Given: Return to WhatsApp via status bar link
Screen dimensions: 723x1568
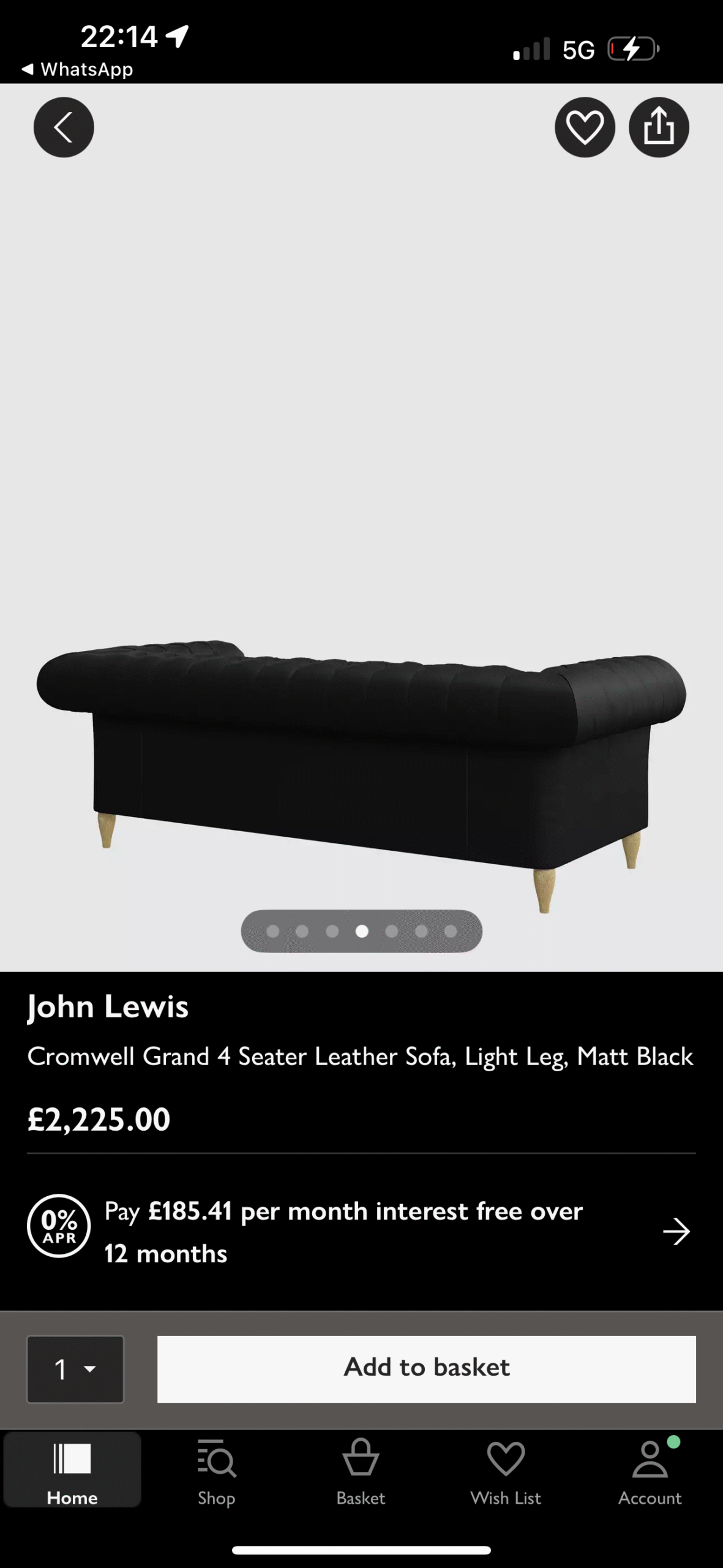Looking at the screenshot, I should click(78, 69).
